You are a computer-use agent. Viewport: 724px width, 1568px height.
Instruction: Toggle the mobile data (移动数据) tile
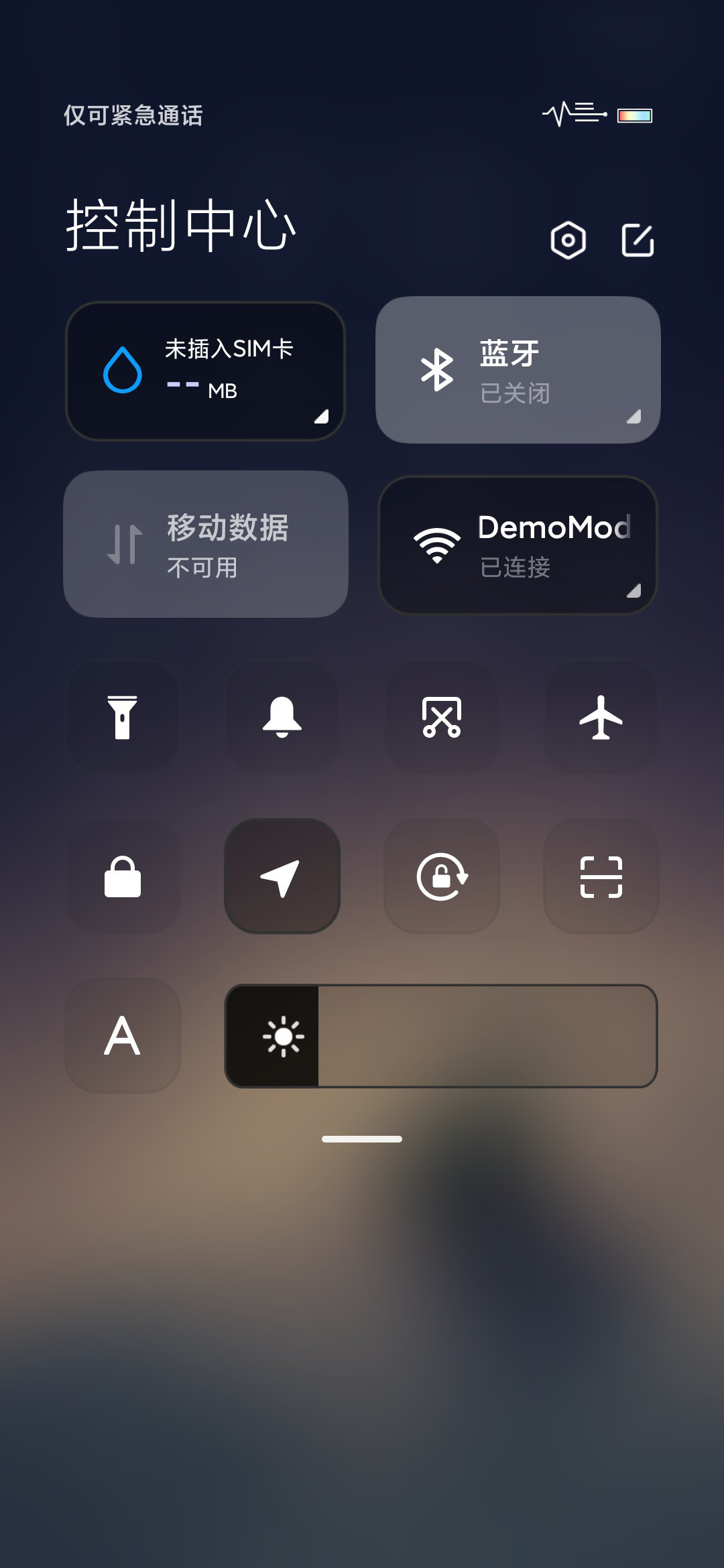tap(206, 544)
